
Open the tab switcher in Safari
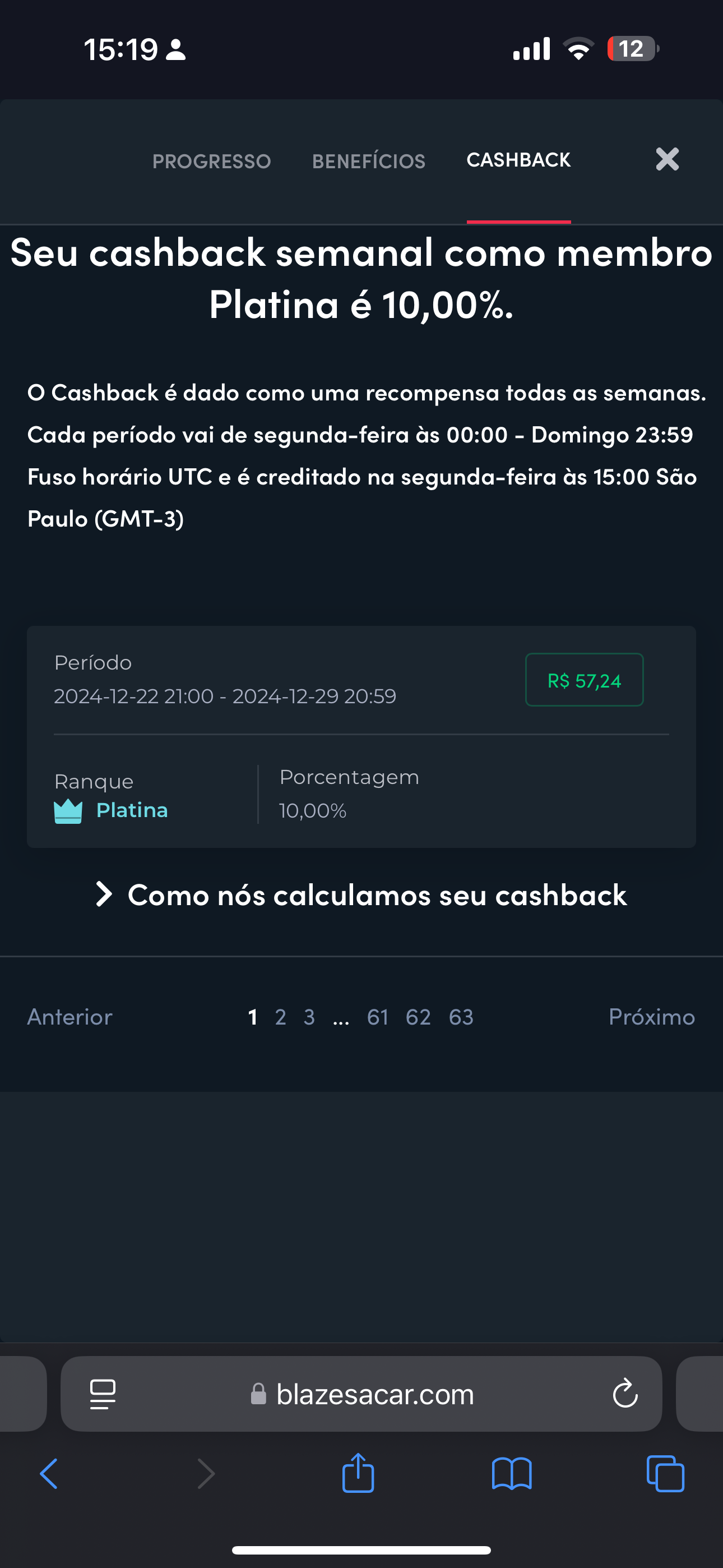point(665,1474)
